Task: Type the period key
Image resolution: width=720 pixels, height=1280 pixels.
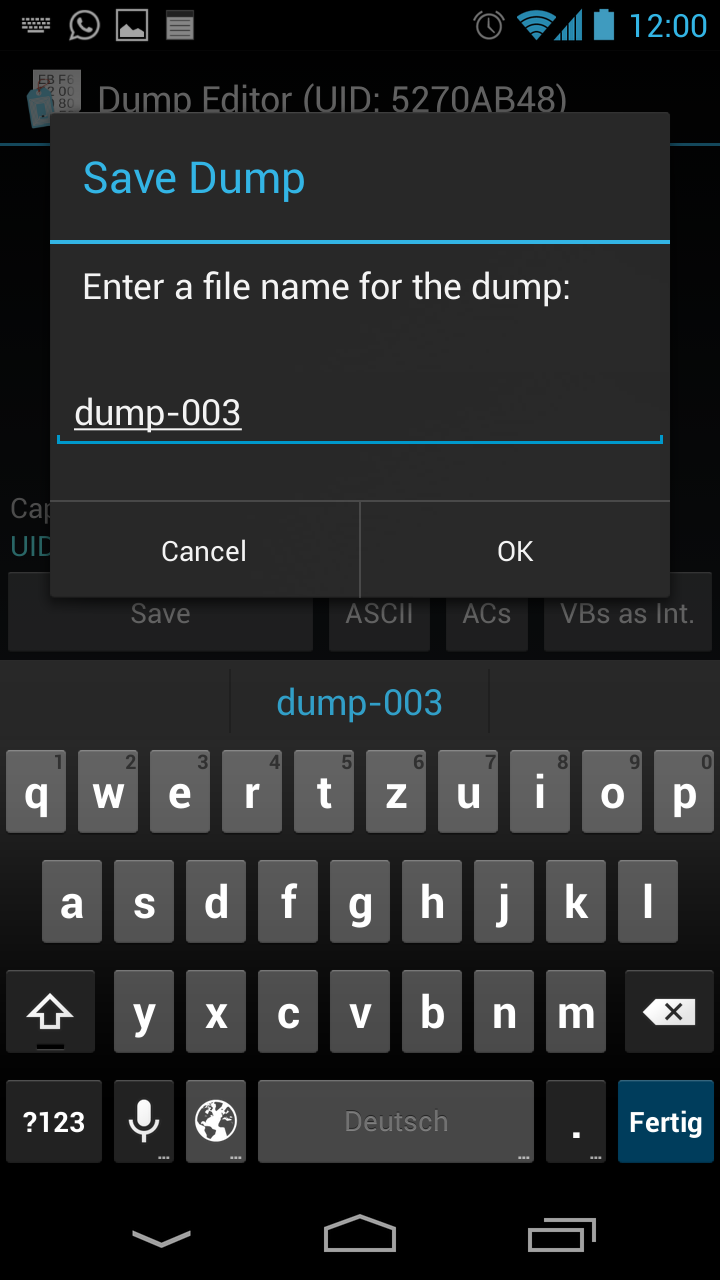Action: coord(576,1122)
